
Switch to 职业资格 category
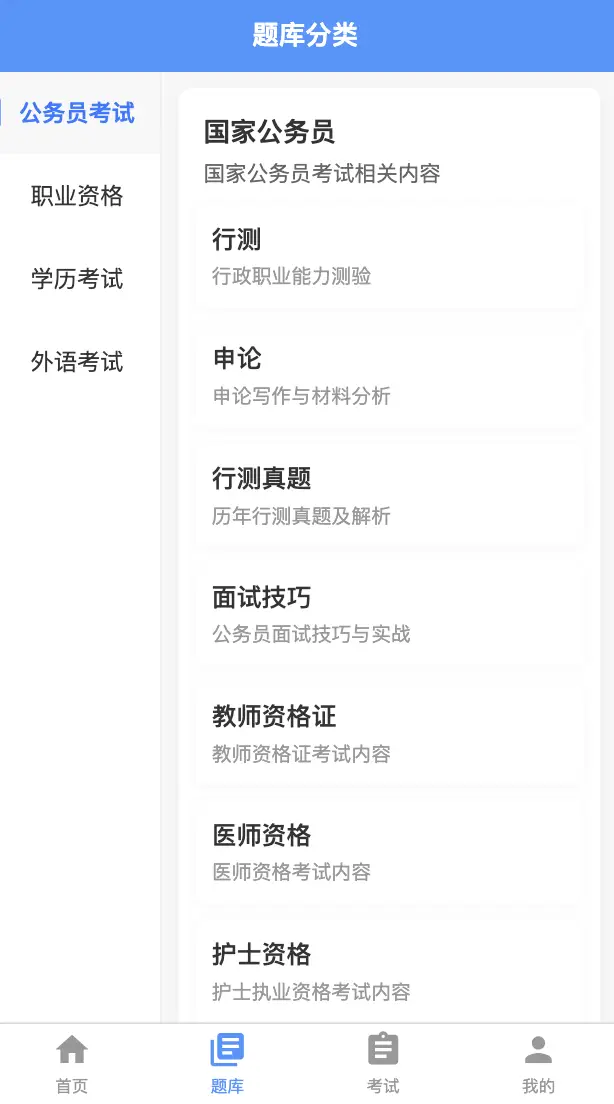coord(78,196)
